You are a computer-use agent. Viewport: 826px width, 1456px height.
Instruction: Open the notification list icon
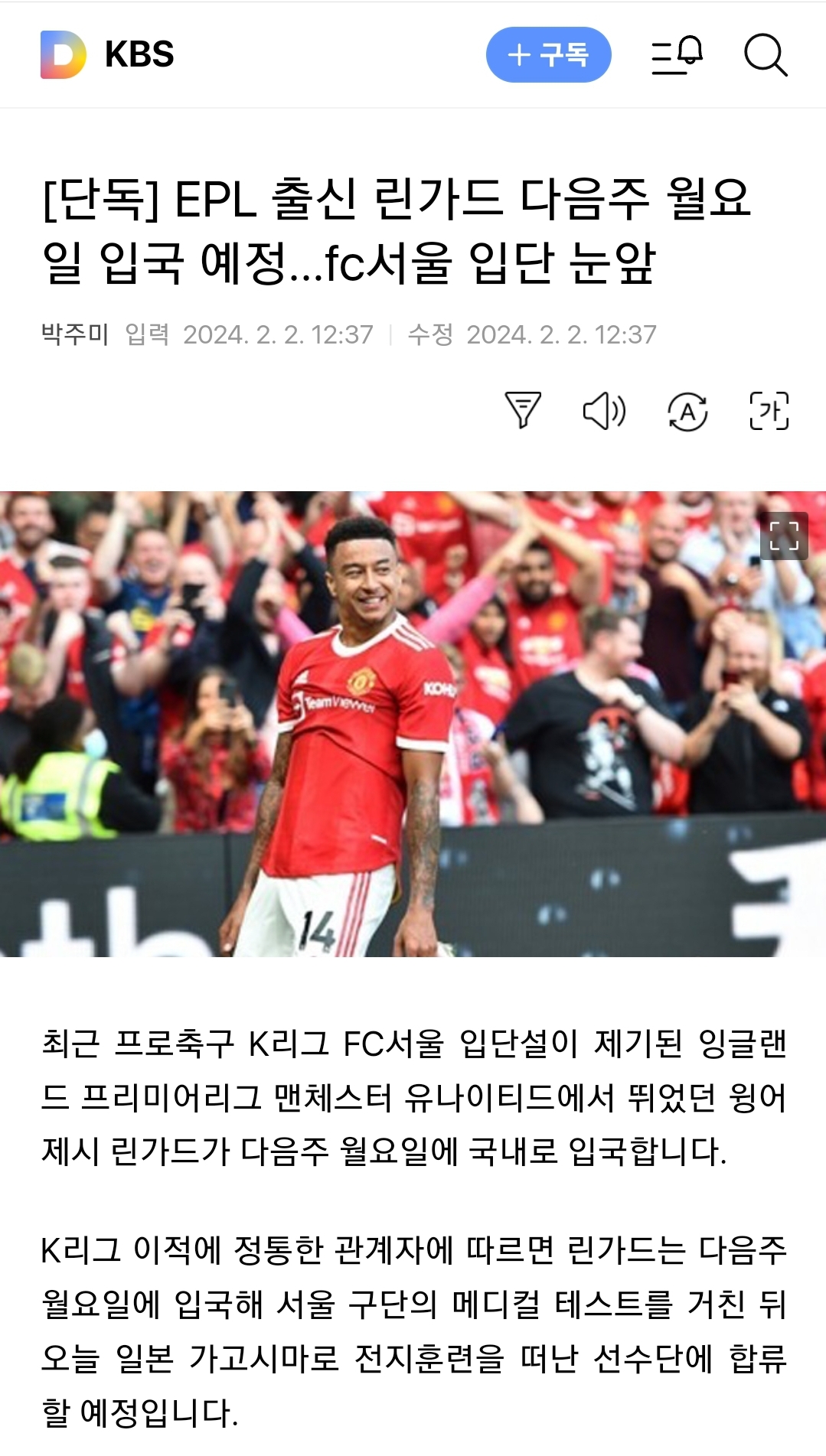pos(677,54)
